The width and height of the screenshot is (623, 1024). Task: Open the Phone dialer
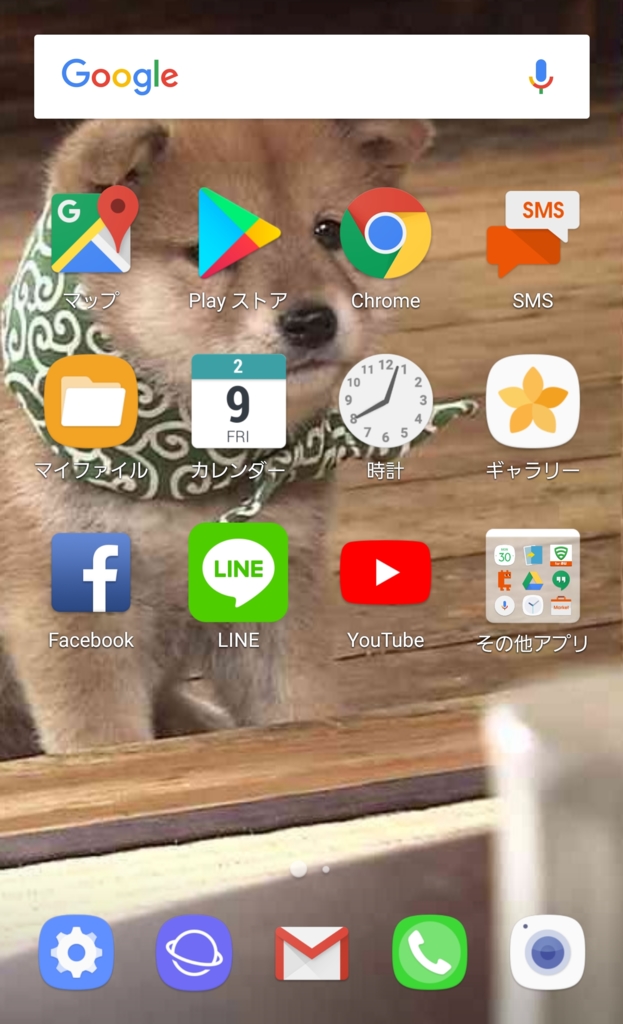point(429,953)
